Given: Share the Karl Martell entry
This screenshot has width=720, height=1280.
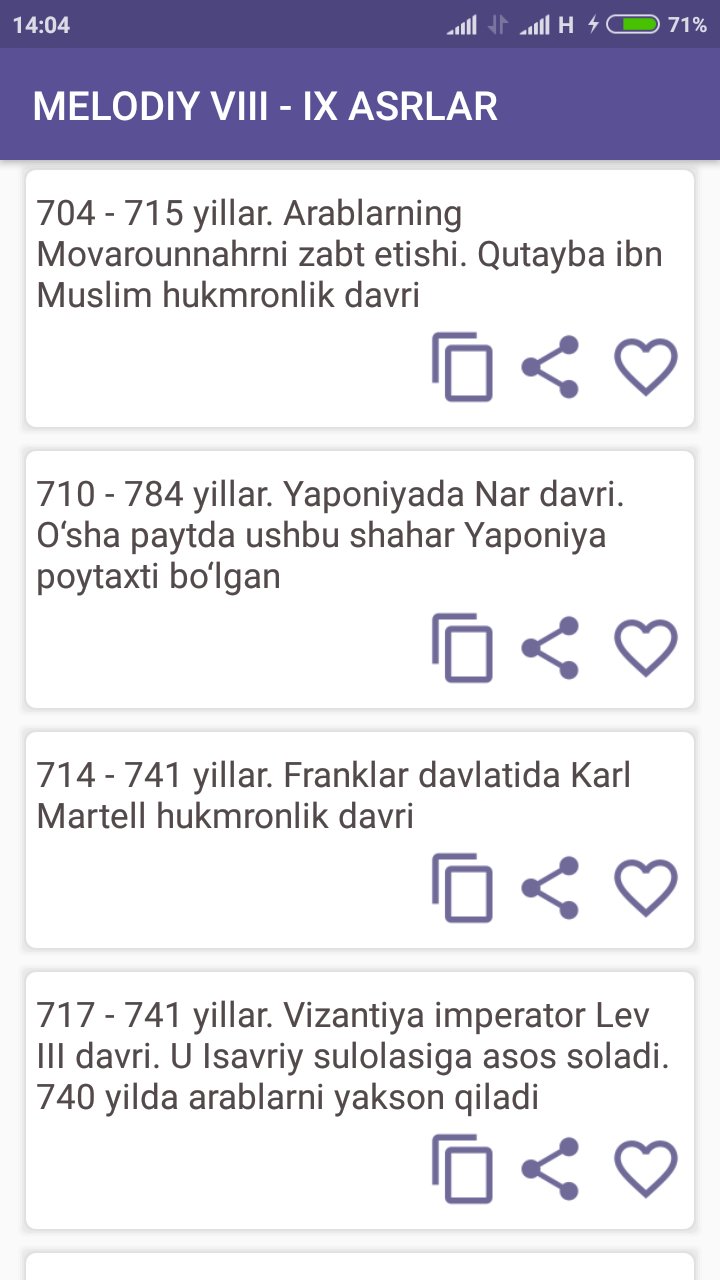Looking at the screenshot, I should coord(551,888).
